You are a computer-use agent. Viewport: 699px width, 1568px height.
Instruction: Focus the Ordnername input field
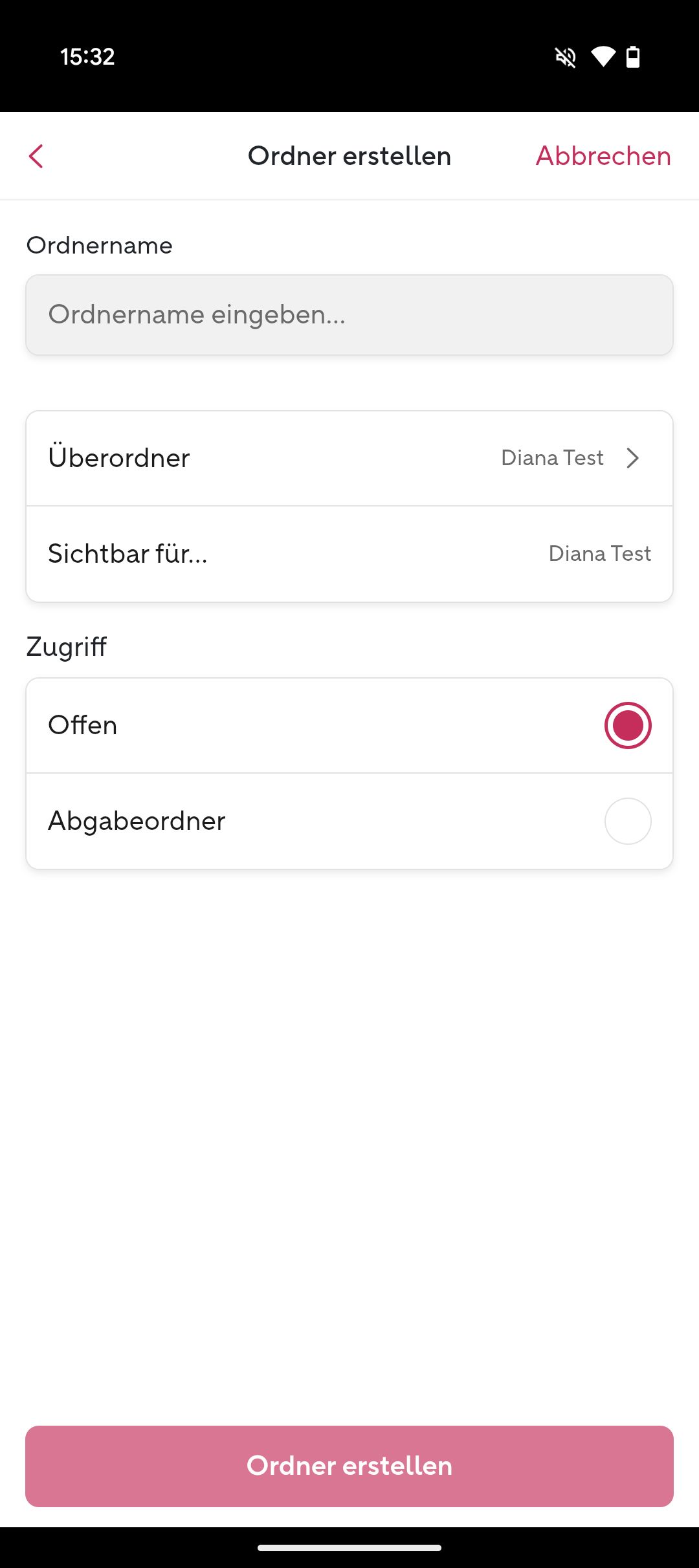point(349,315)
